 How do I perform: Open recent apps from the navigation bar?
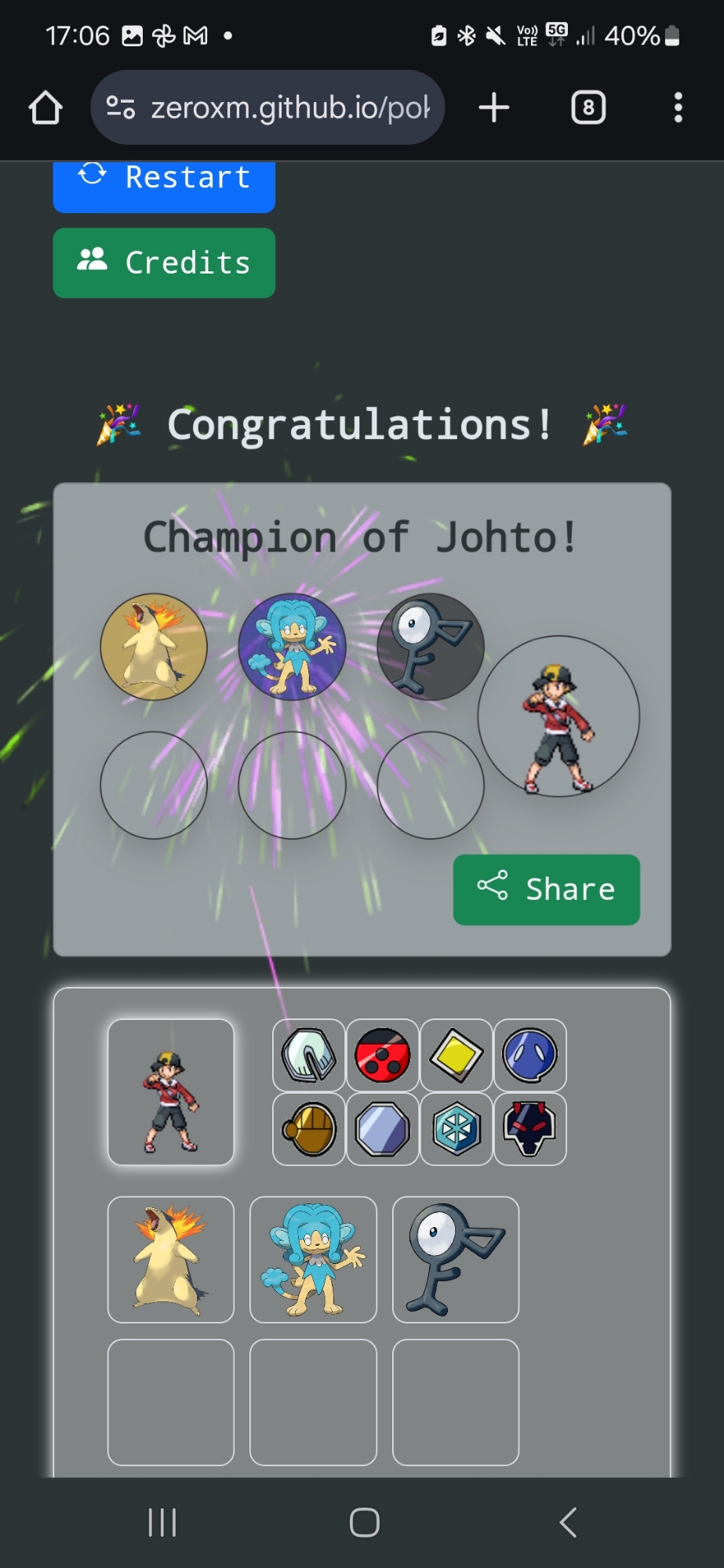[x=162, y=1523]
